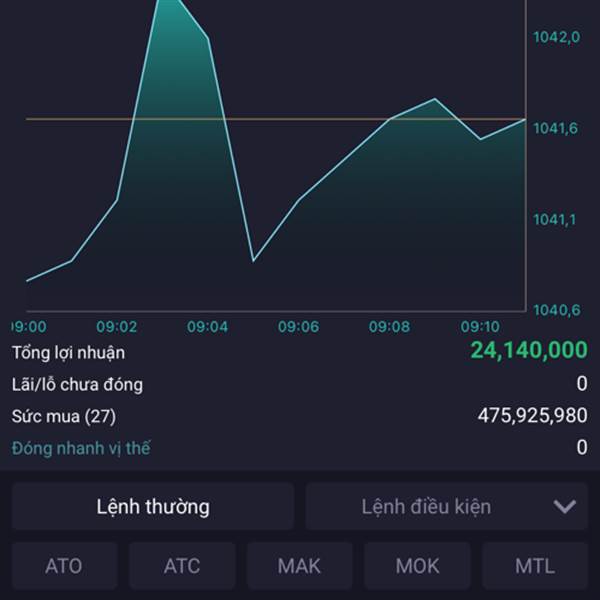Tap Đóng nhanh vị thế link
Screen dimensions: 600x600
[x=81, y=448]
